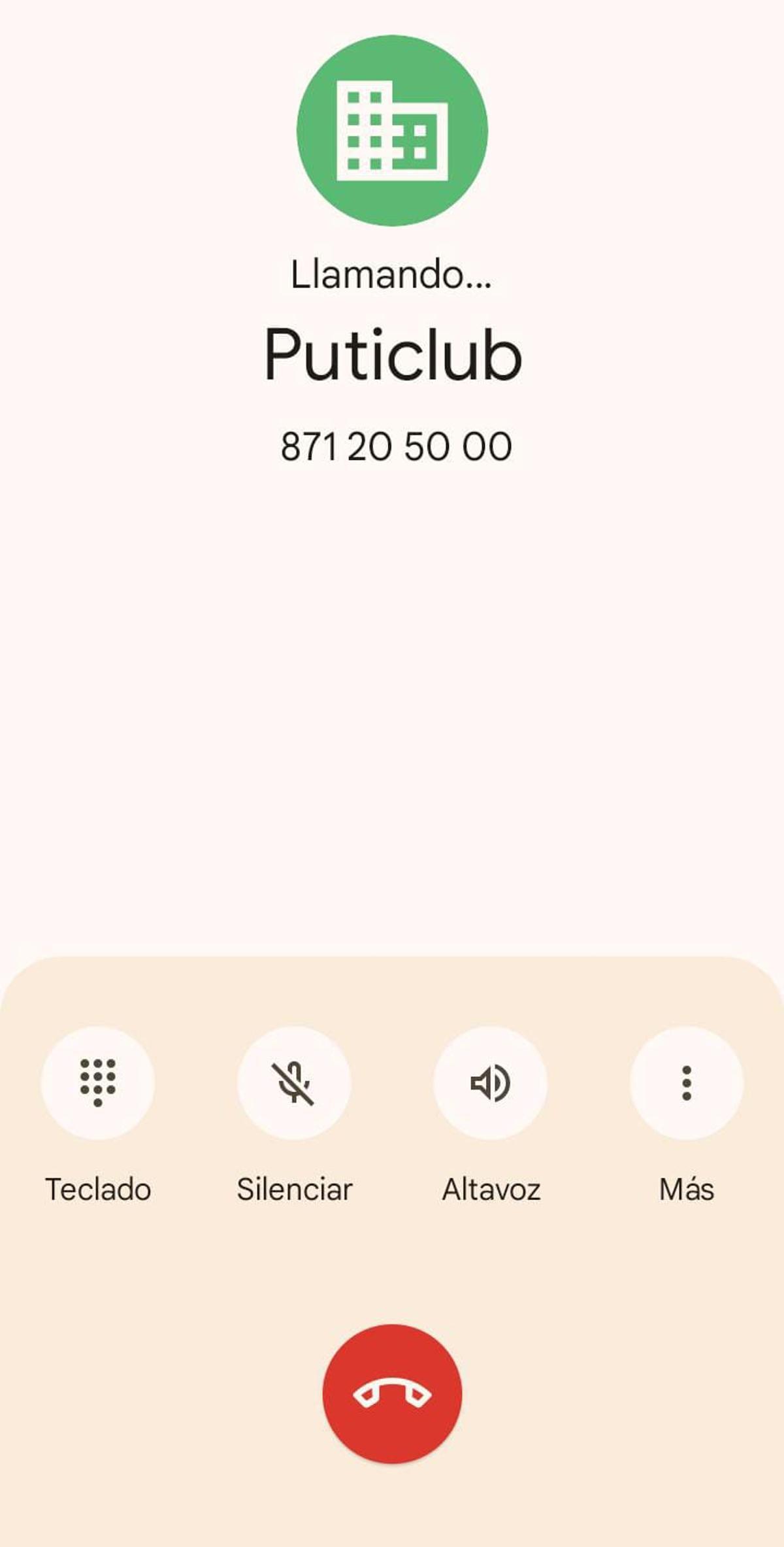
Task: Tap the Teclado label text
Action: [98, 1188]
